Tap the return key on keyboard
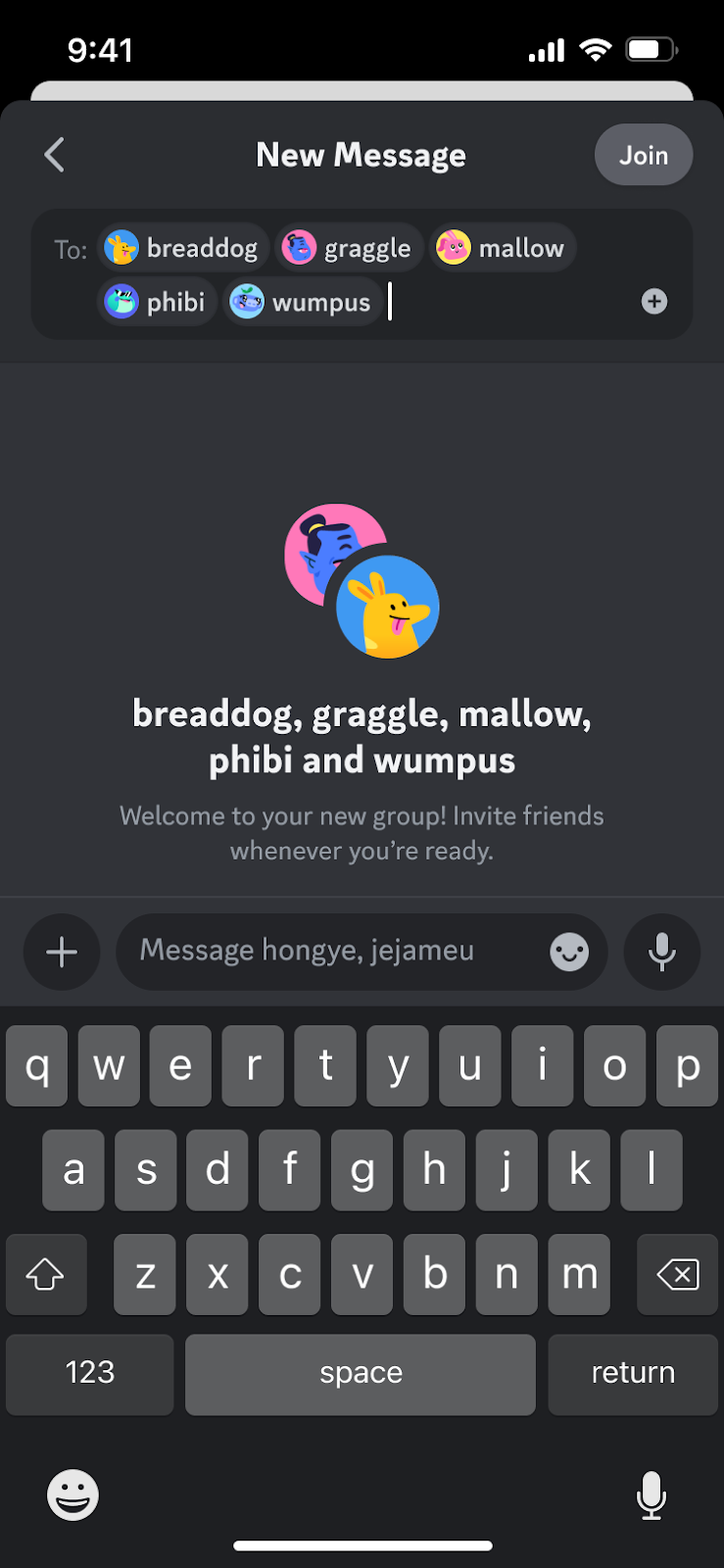Viewport: 724px width, 1568px height. coord(633,1374)
